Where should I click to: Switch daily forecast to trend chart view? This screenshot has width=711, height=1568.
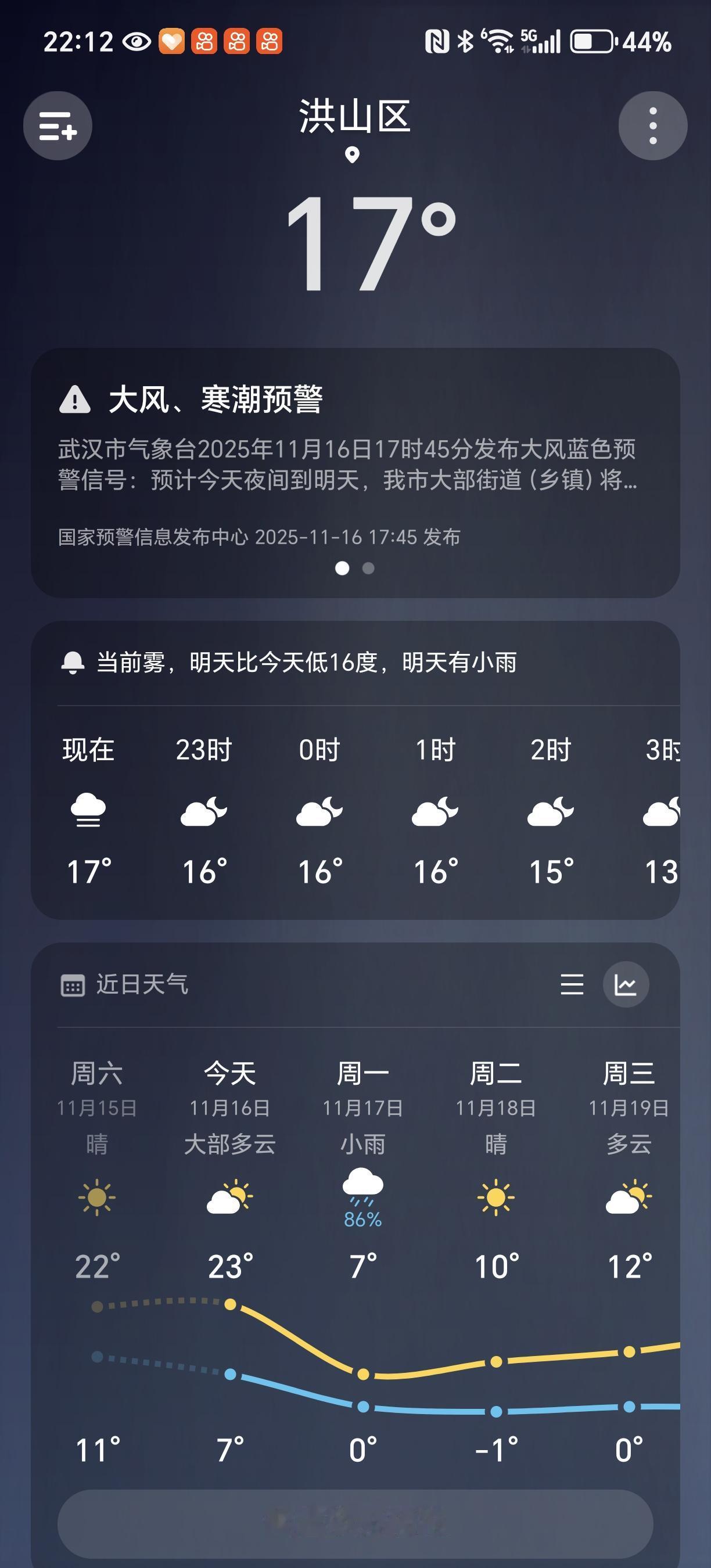(x=626, y=984)
